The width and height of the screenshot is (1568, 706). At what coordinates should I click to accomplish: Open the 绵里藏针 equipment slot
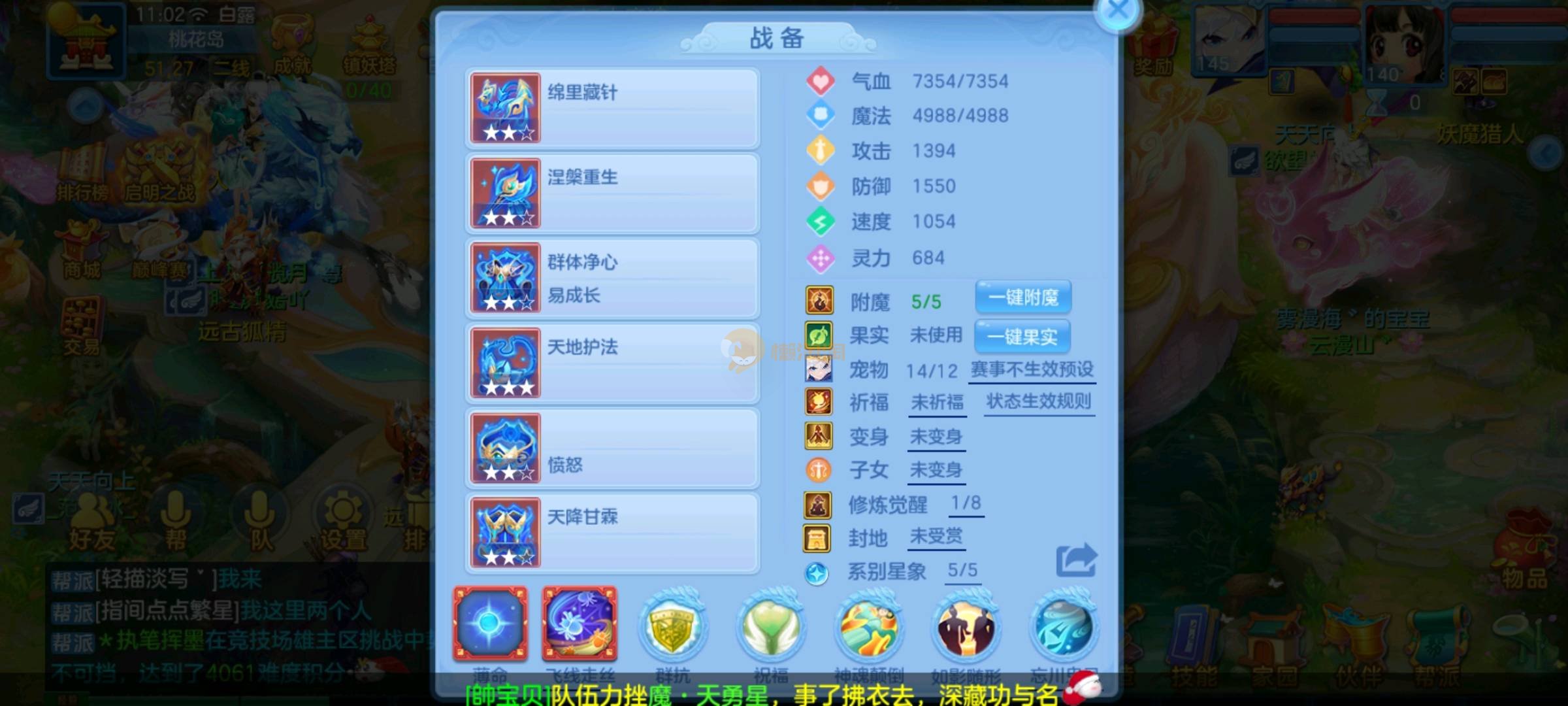point(612,108)
